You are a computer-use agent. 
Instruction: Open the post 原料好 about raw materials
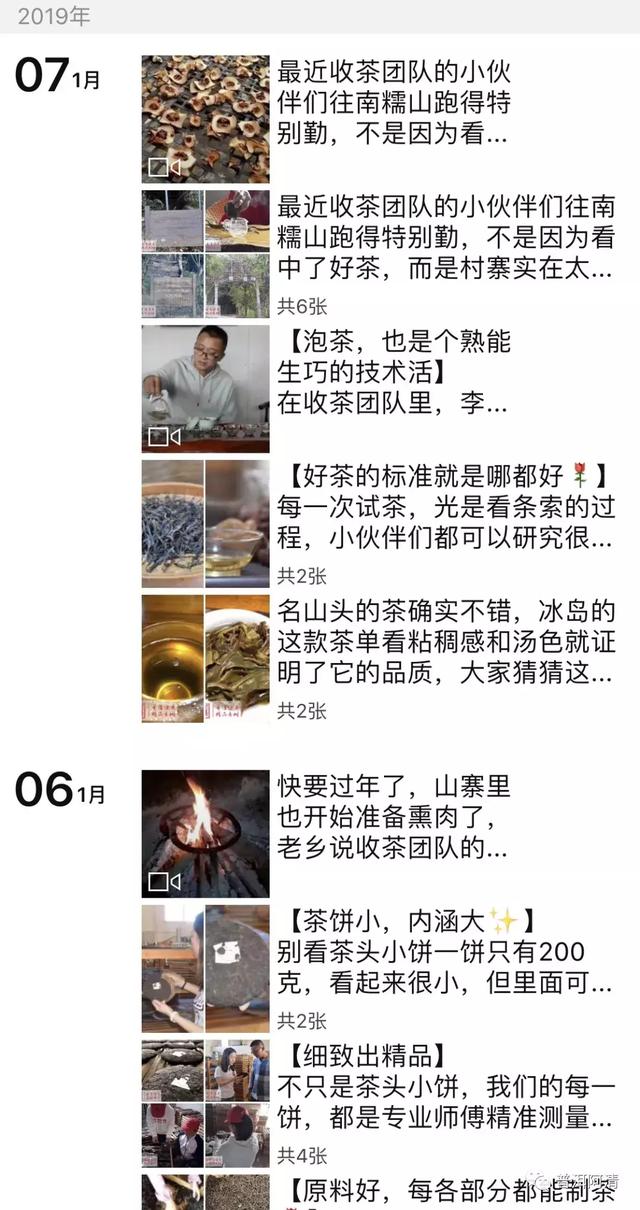pos(378,1192)
